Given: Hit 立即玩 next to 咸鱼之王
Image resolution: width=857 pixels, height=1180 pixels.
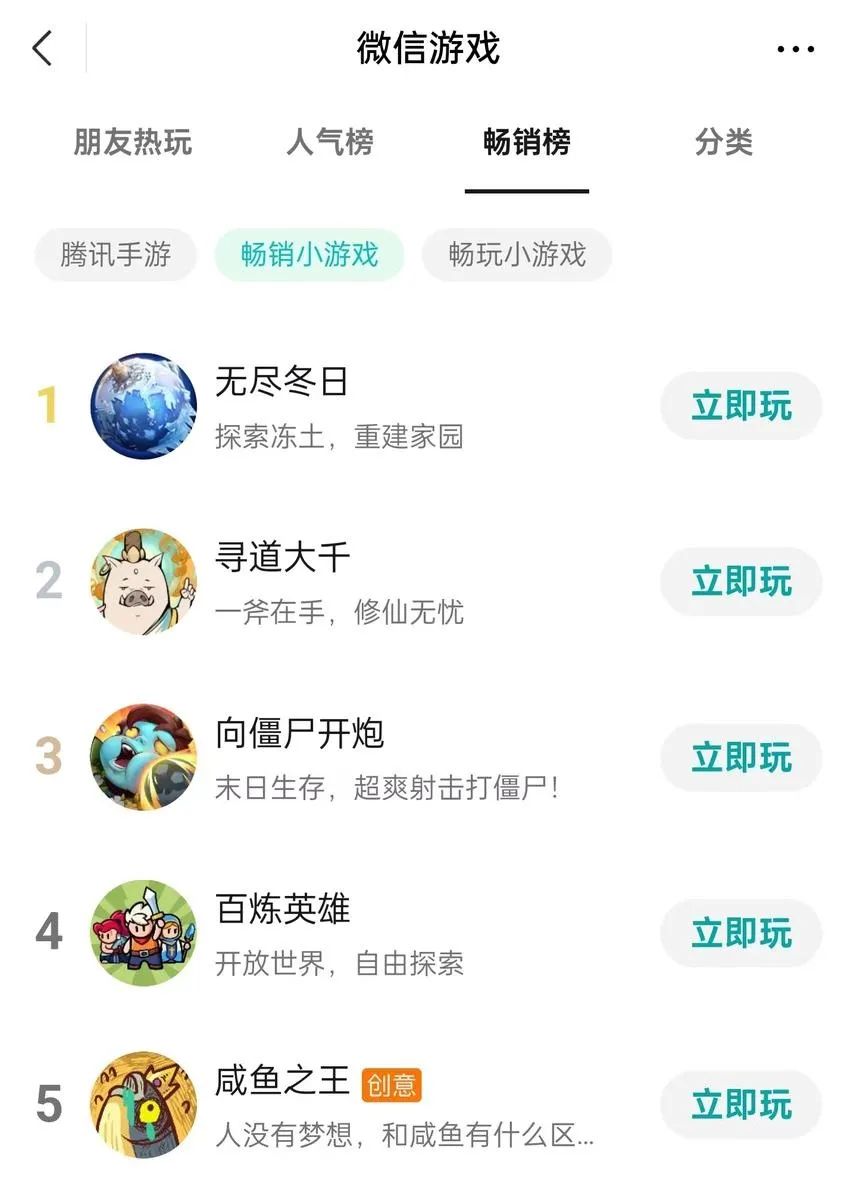Looking at the screenshot, I should (x=741, y=1105).
